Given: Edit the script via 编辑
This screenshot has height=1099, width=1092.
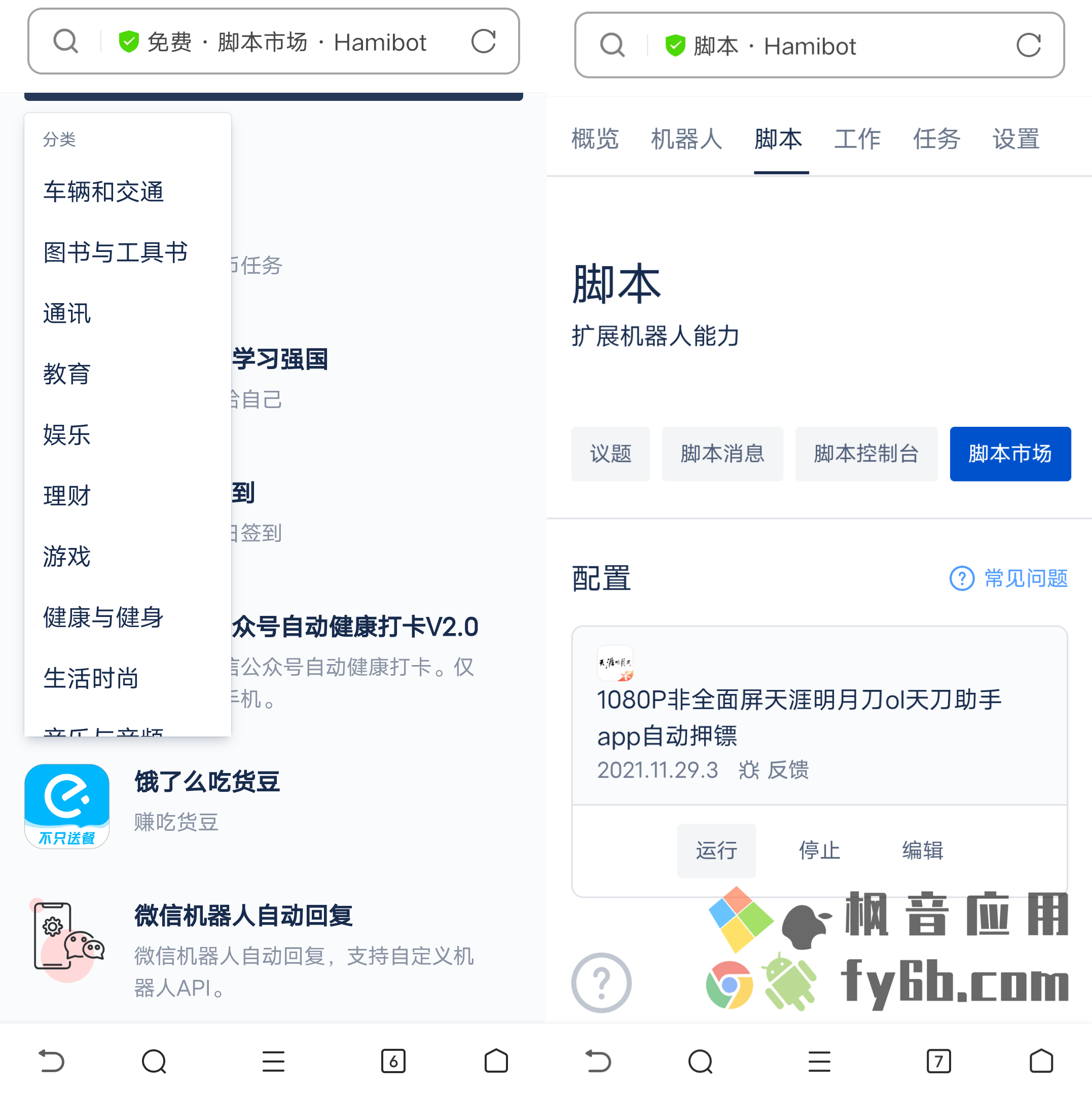Looking at the screenshot, I should 923,851.
